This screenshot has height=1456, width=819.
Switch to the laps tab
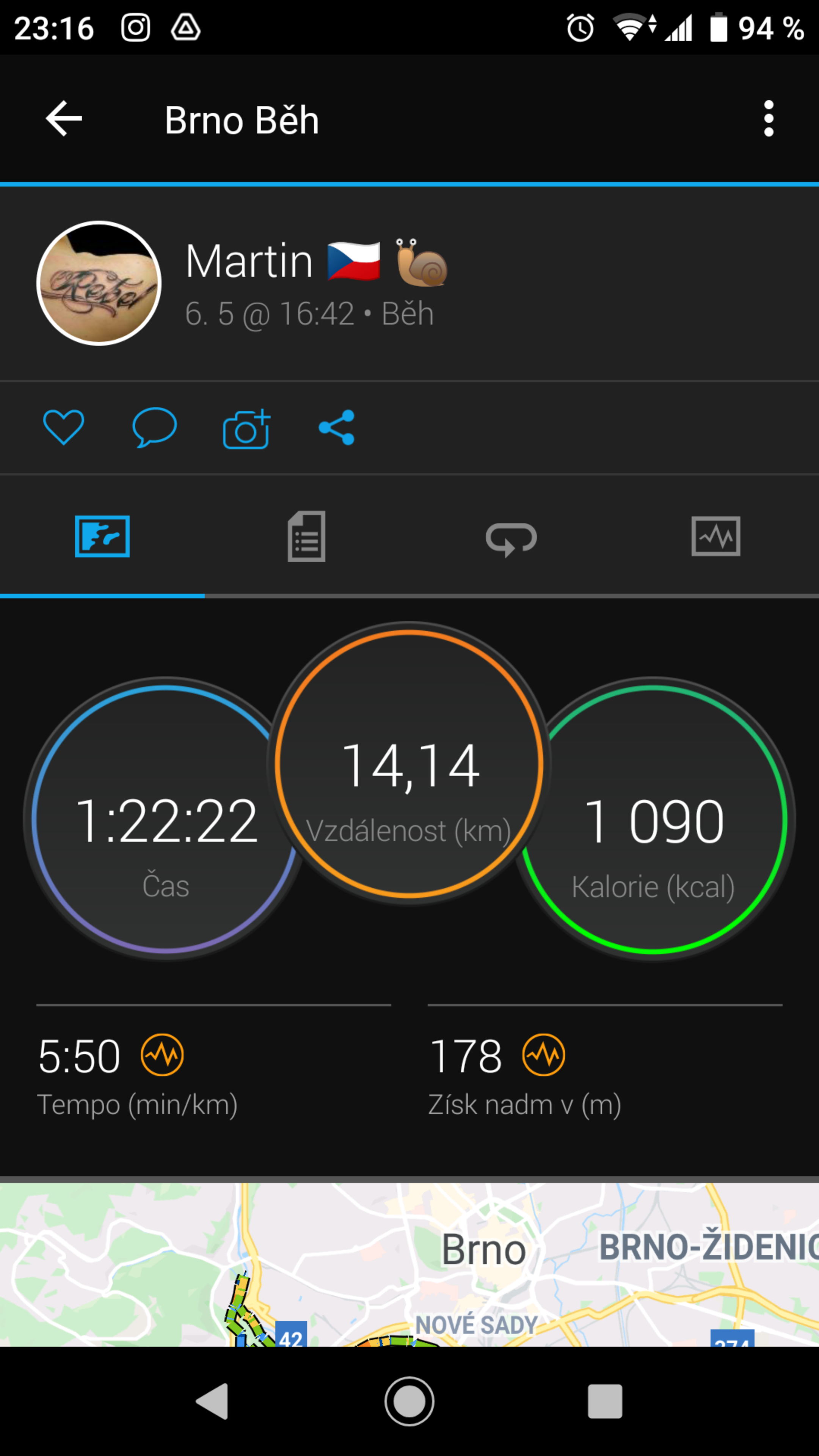click(x=511, y=539)
